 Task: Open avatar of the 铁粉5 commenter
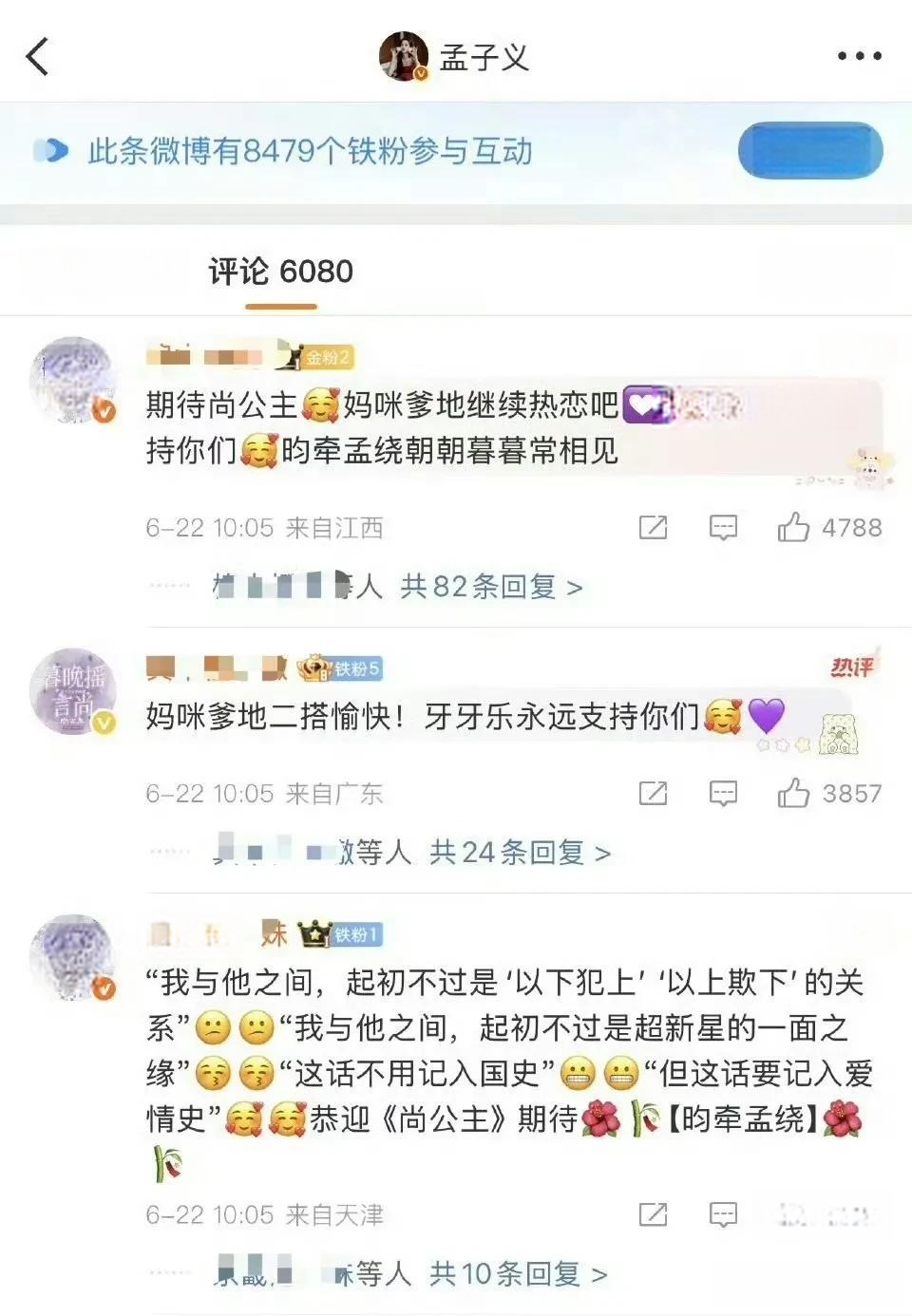pos(73,691)
